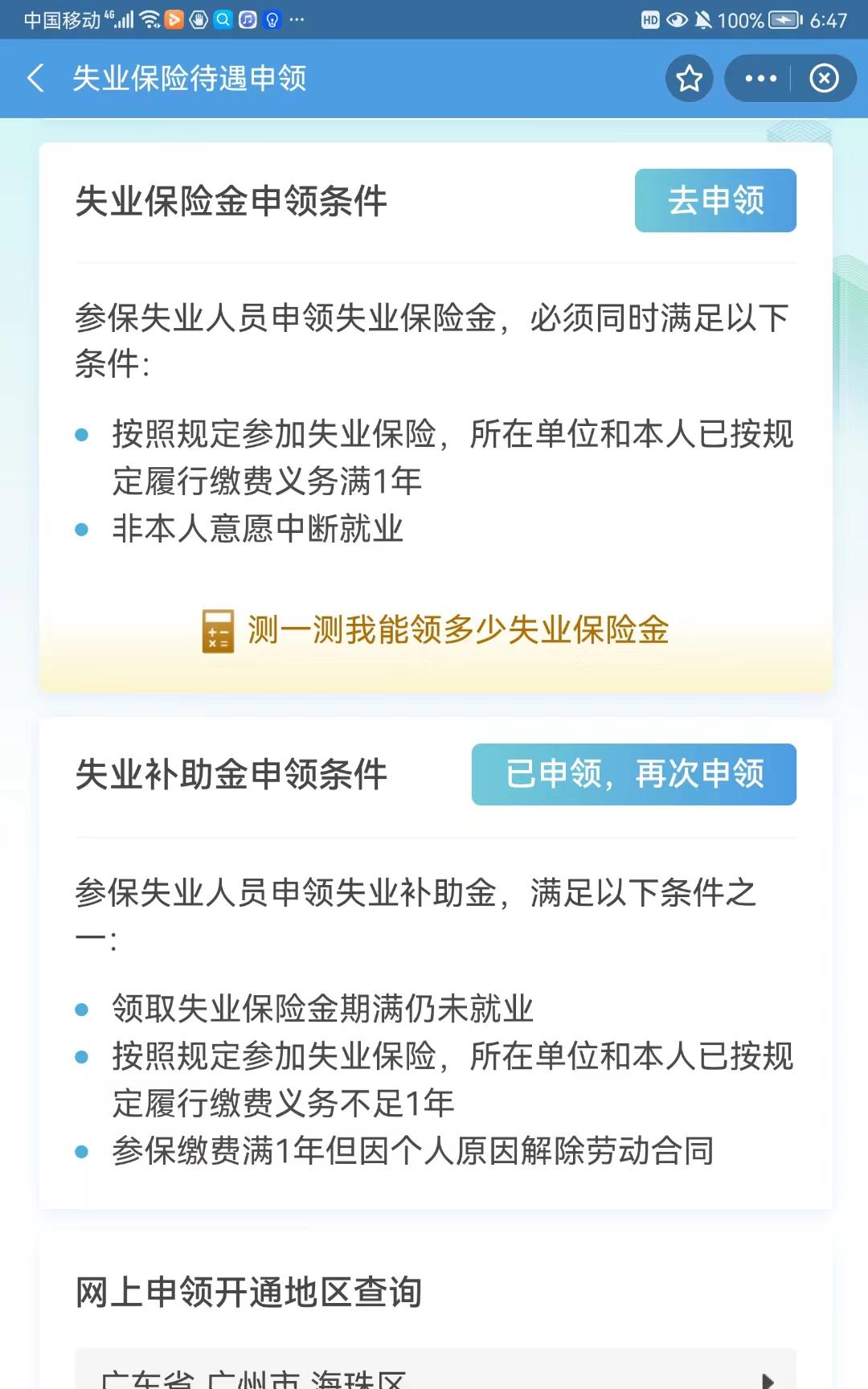Viewport: 868px width, 1389px height.
Task: Tap the circular close icon in the header
Action: (x=824, y=78)
